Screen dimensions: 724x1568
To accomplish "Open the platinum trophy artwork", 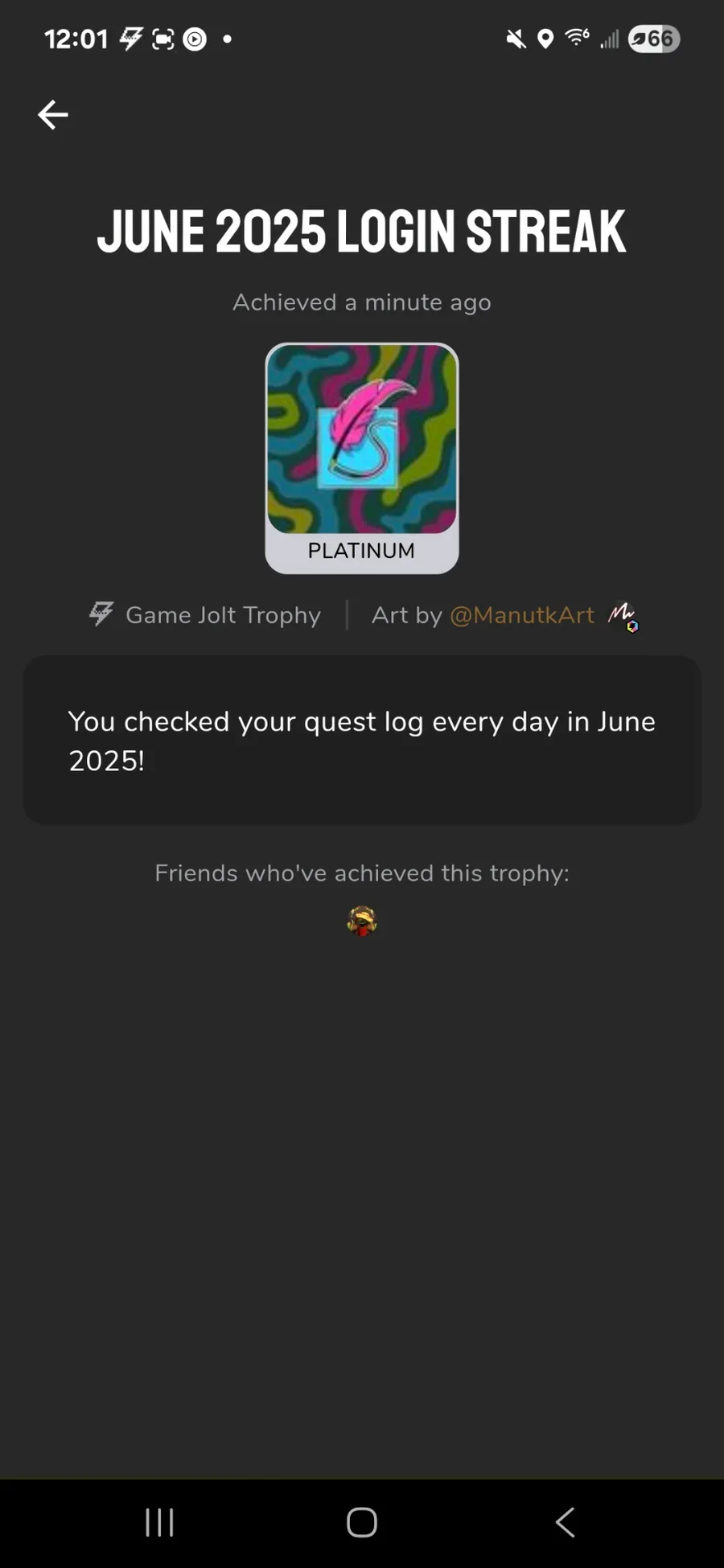I will click(x=362, y=458).
